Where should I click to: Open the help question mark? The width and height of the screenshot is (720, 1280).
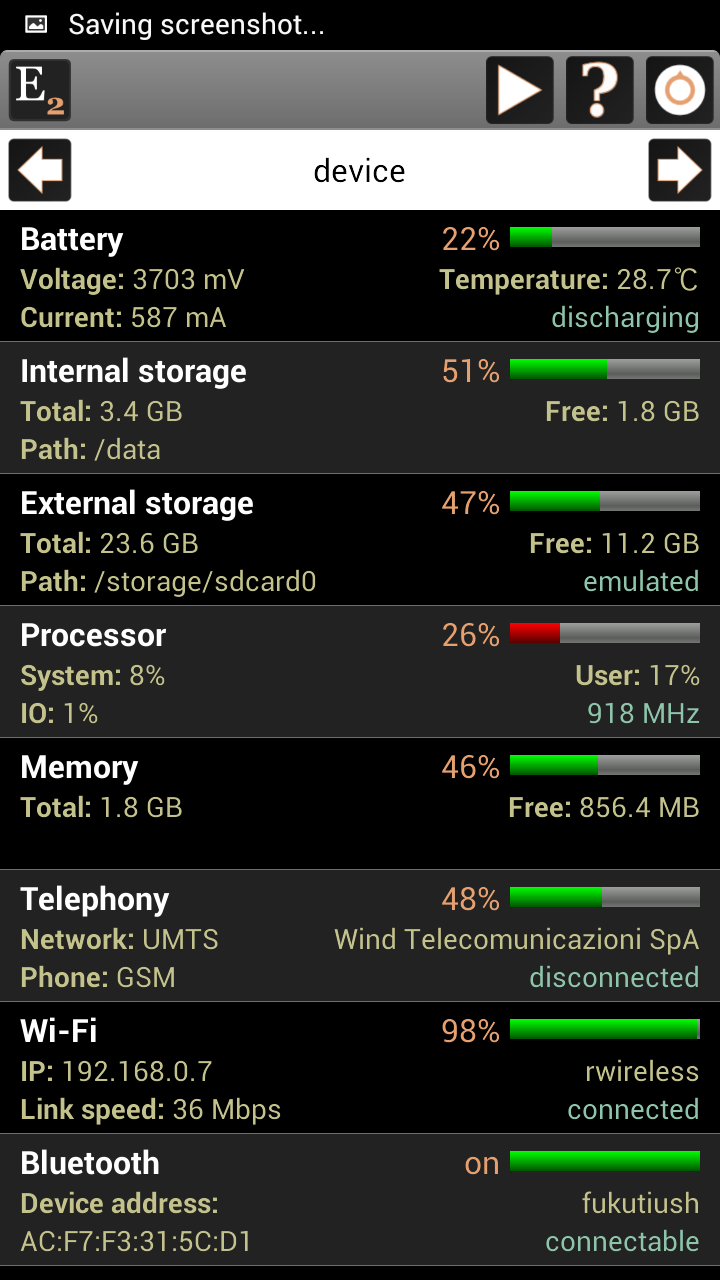tap(600, 90)
